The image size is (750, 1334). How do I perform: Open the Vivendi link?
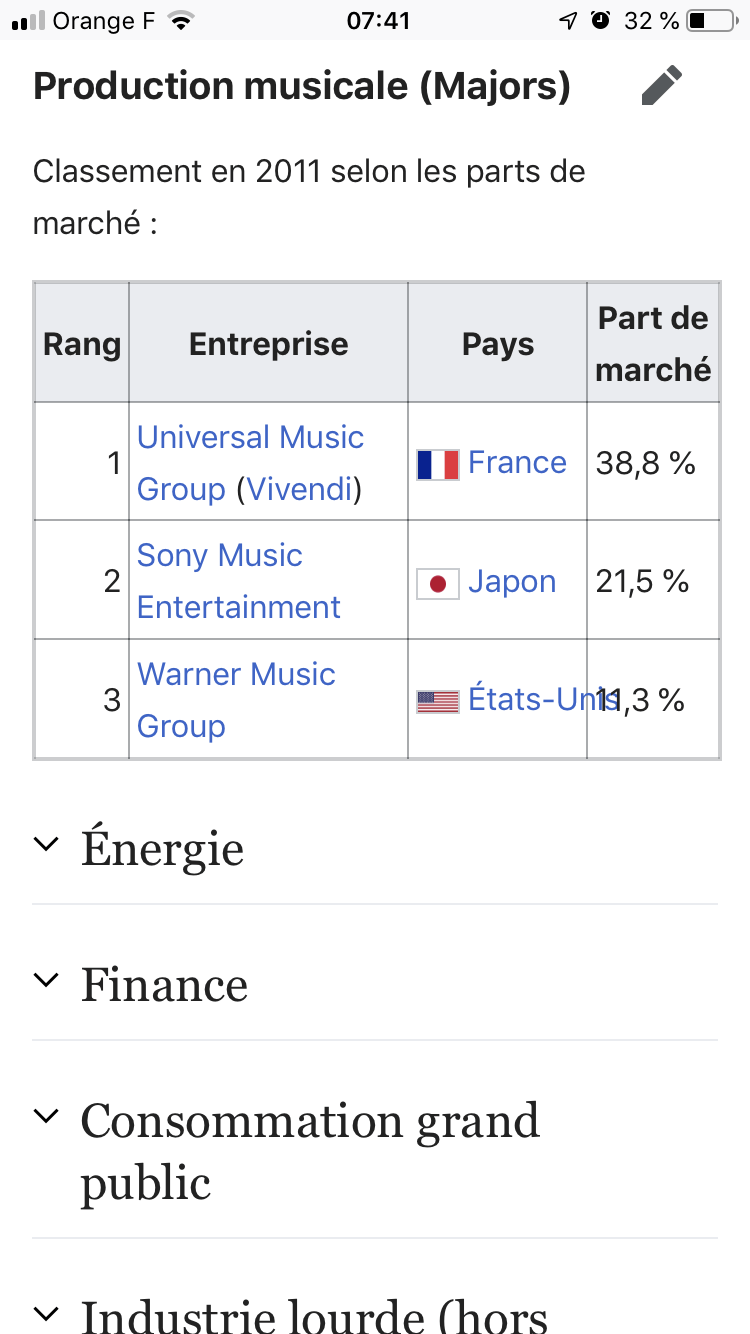coord(303,489)
